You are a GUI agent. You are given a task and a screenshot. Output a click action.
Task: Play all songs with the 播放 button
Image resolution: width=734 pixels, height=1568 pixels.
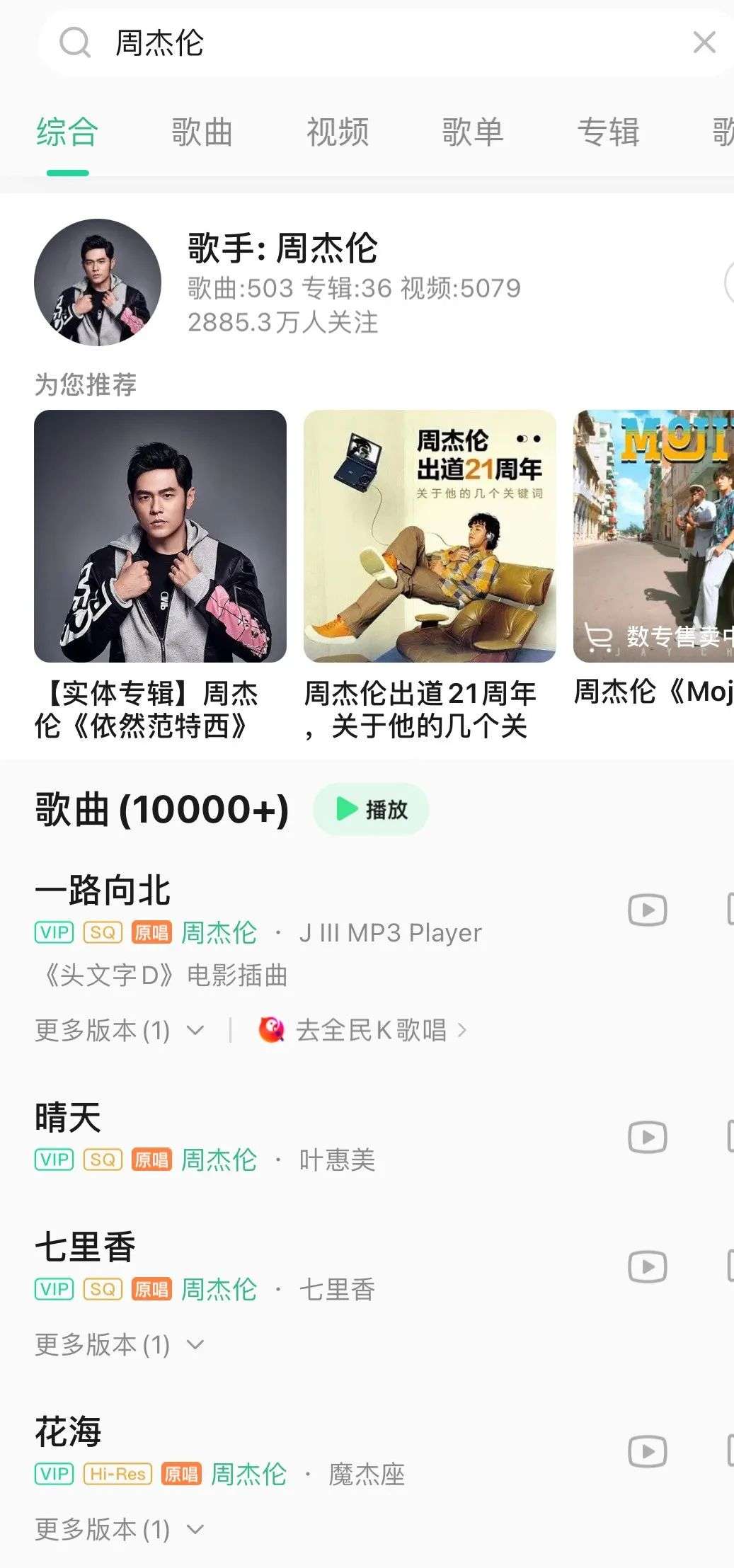tap(371, 809)
